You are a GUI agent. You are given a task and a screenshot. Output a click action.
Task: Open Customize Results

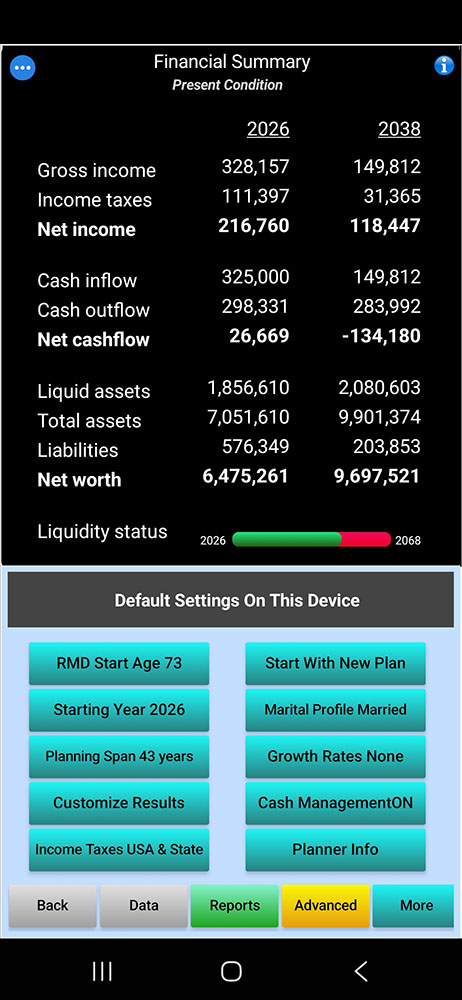coord(119,803)
